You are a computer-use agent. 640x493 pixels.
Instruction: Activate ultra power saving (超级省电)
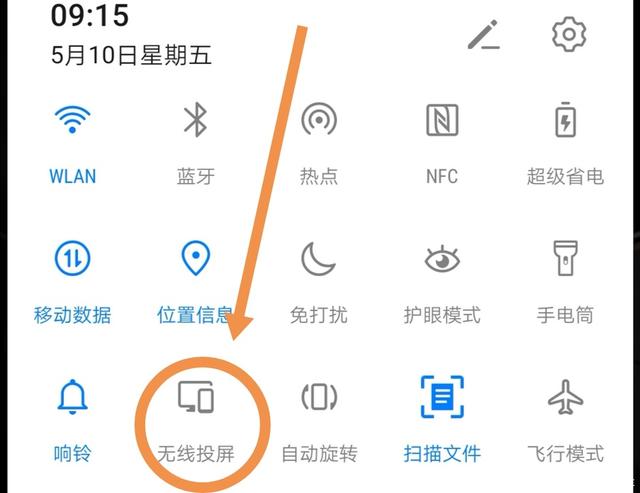pos(565,121)
